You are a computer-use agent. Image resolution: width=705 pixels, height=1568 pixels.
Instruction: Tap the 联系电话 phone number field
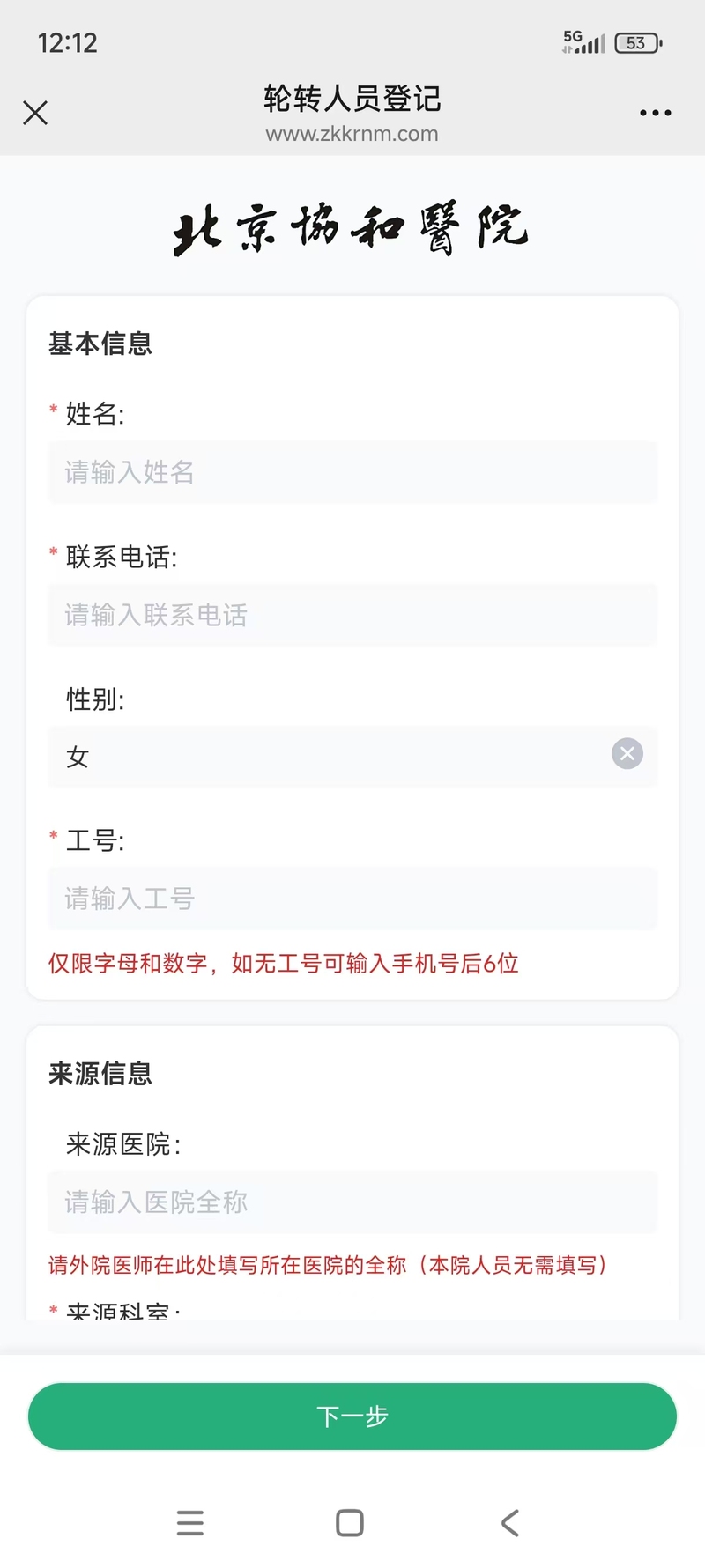coord(352,615)
